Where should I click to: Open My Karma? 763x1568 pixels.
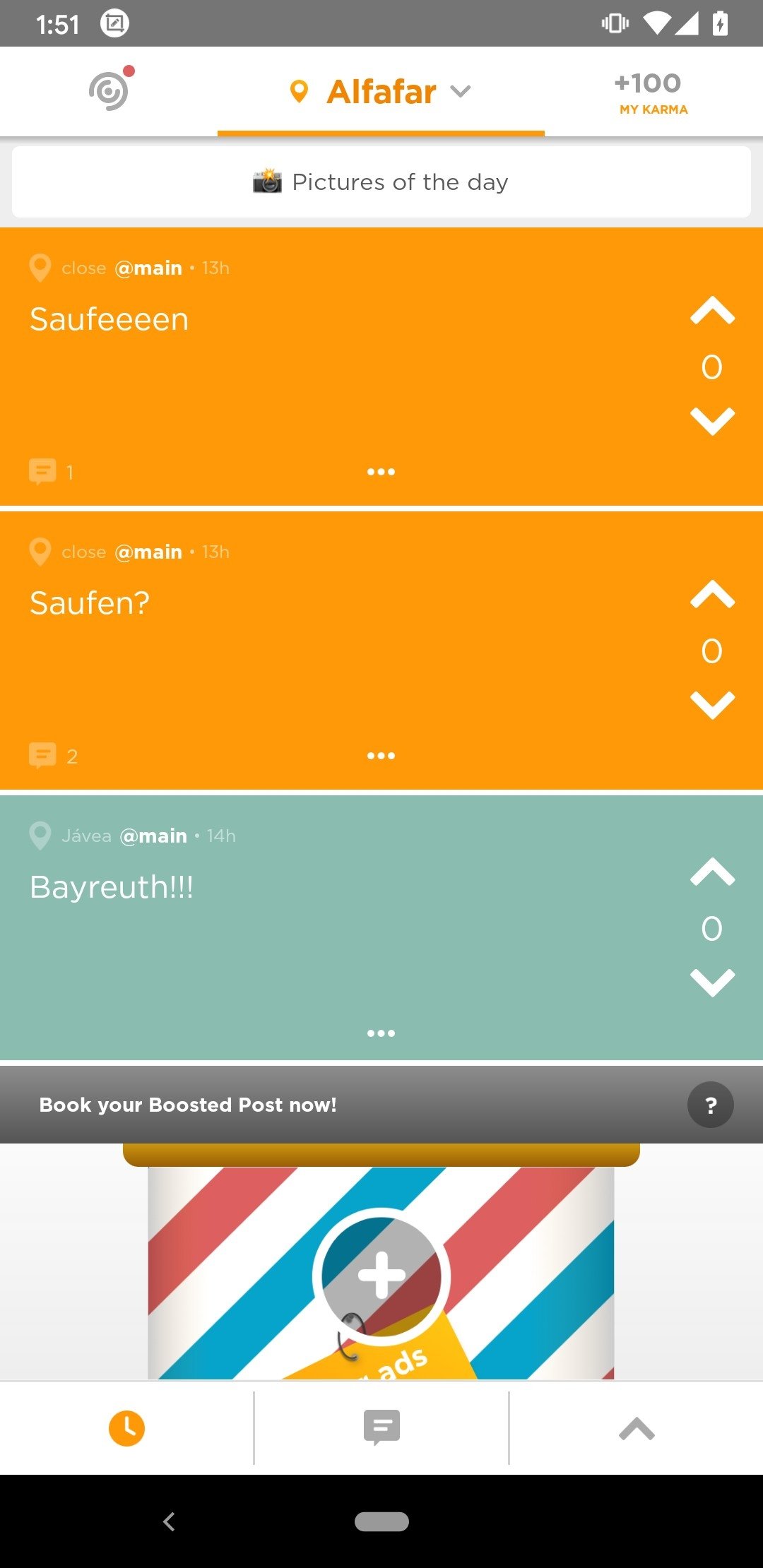[651, 93]
